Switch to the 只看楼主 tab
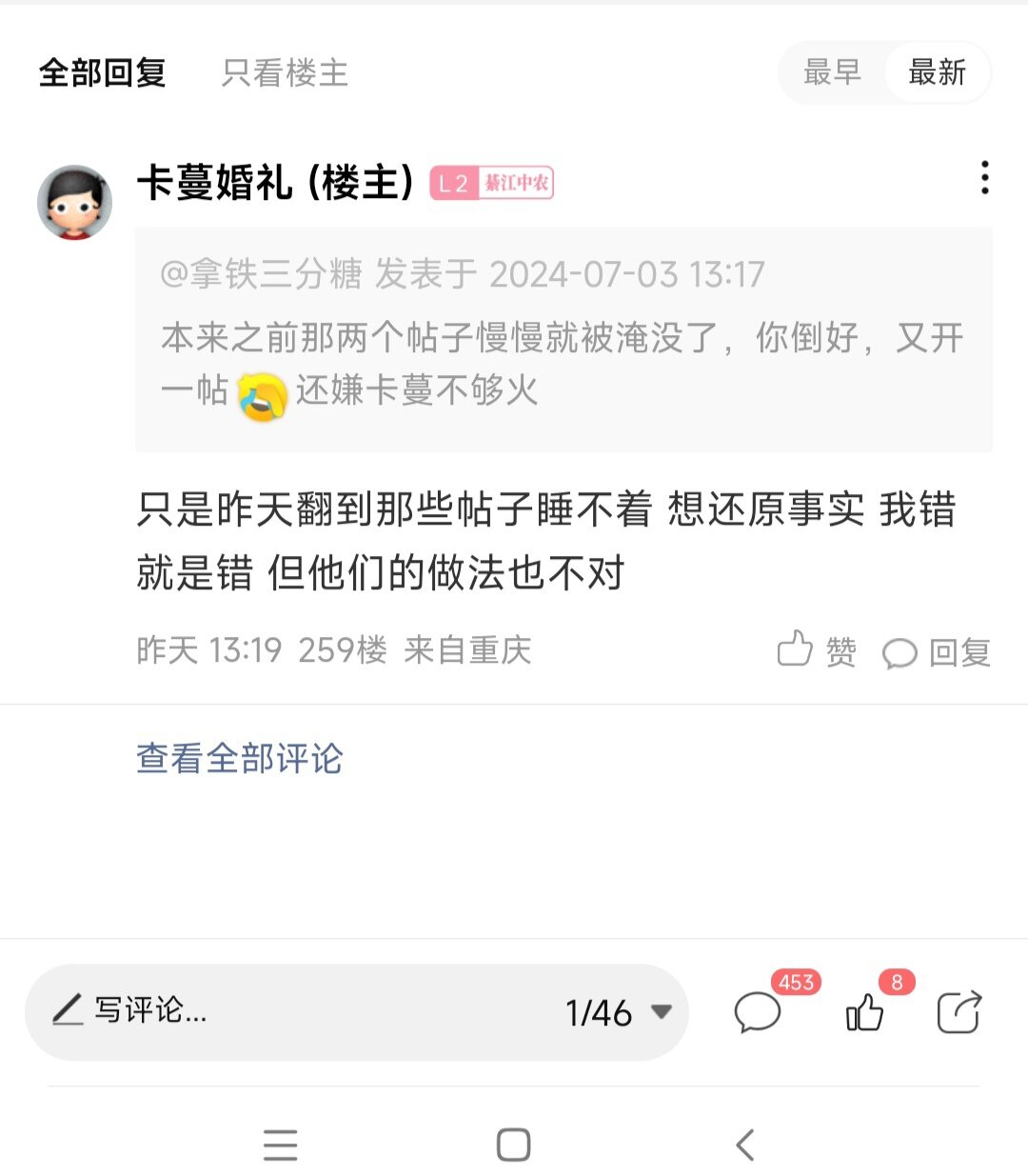This screenshot has height=1176, width=1028. pos(285,72)
